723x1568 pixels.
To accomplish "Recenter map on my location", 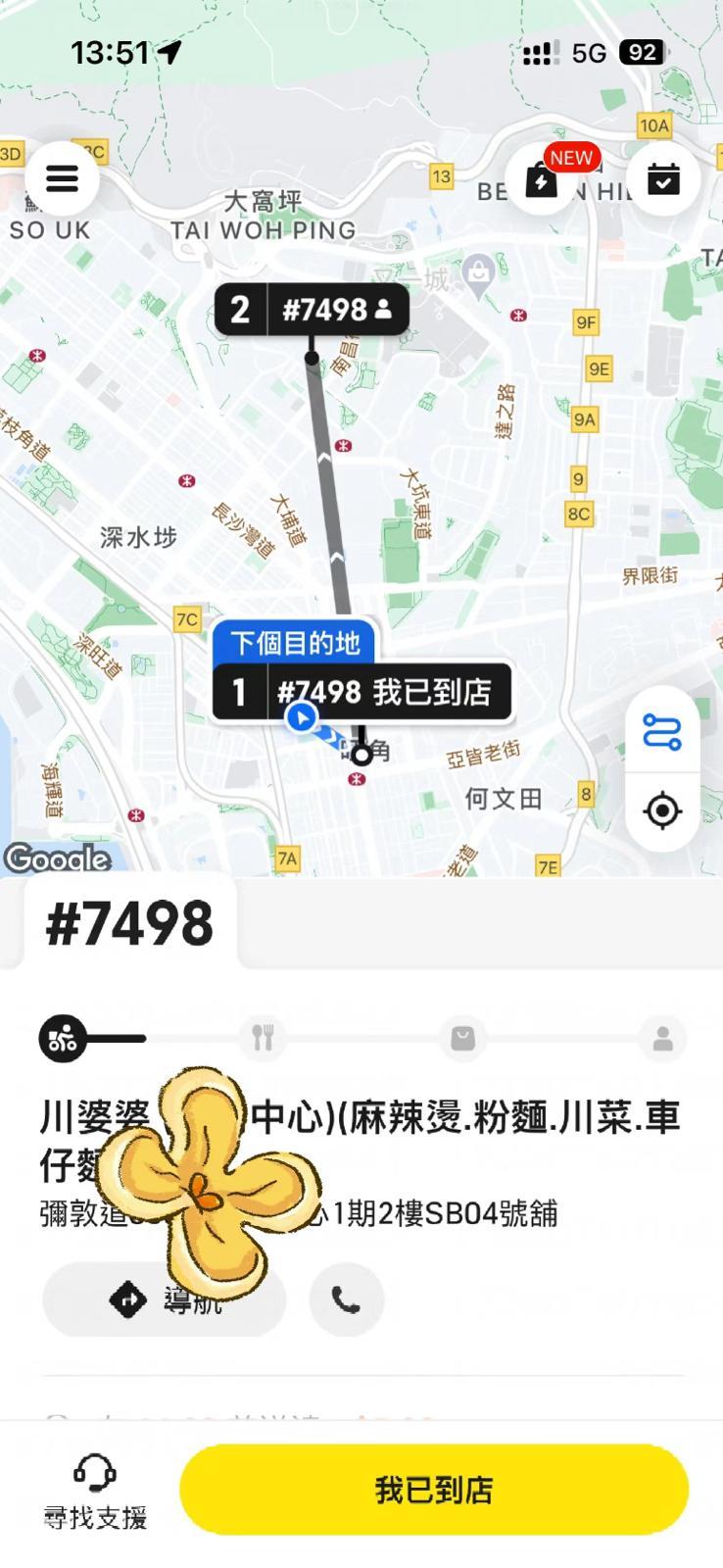I will 662,810.
